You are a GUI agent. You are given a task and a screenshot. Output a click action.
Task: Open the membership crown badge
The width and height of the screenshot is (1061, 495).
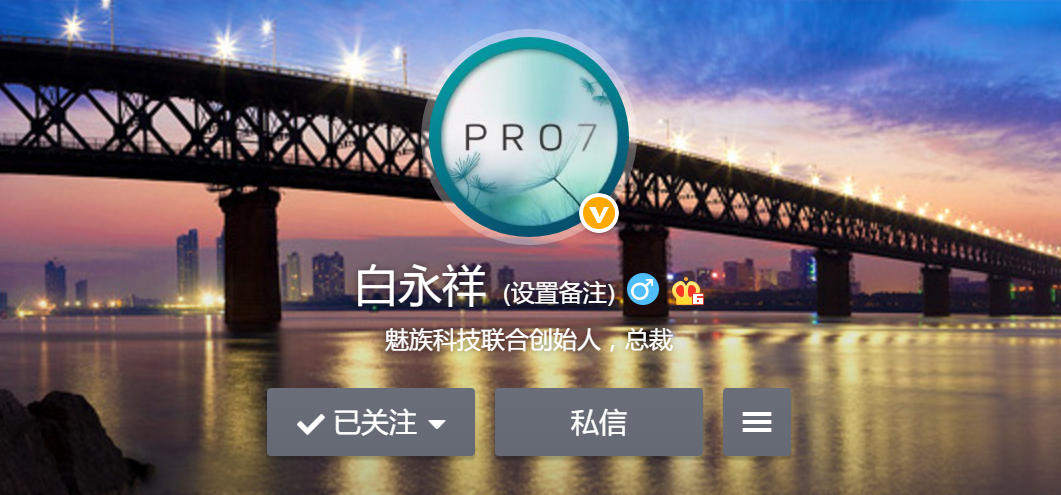pyautogui.click(x=687, y=291)
